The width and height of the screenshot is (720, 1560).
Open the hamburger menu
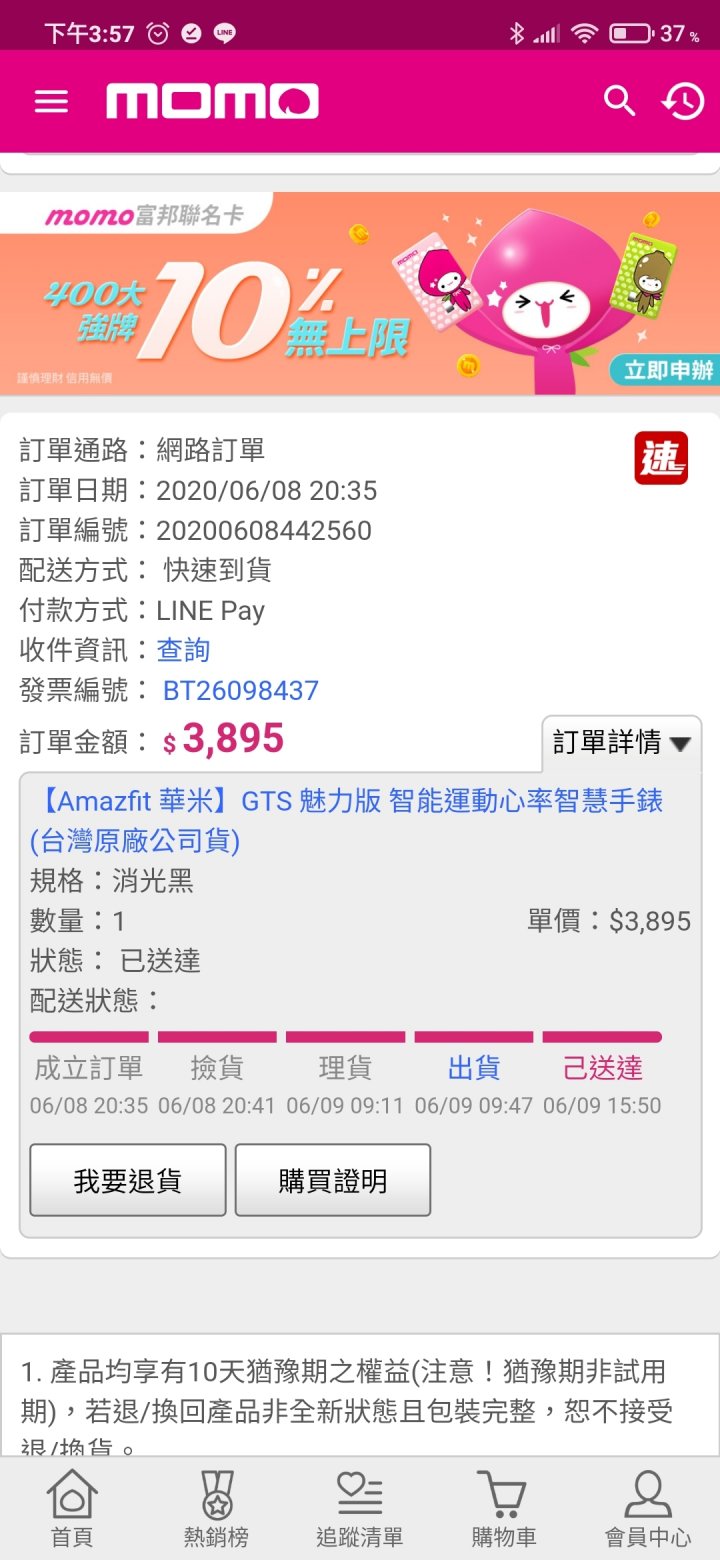[51, 101]
